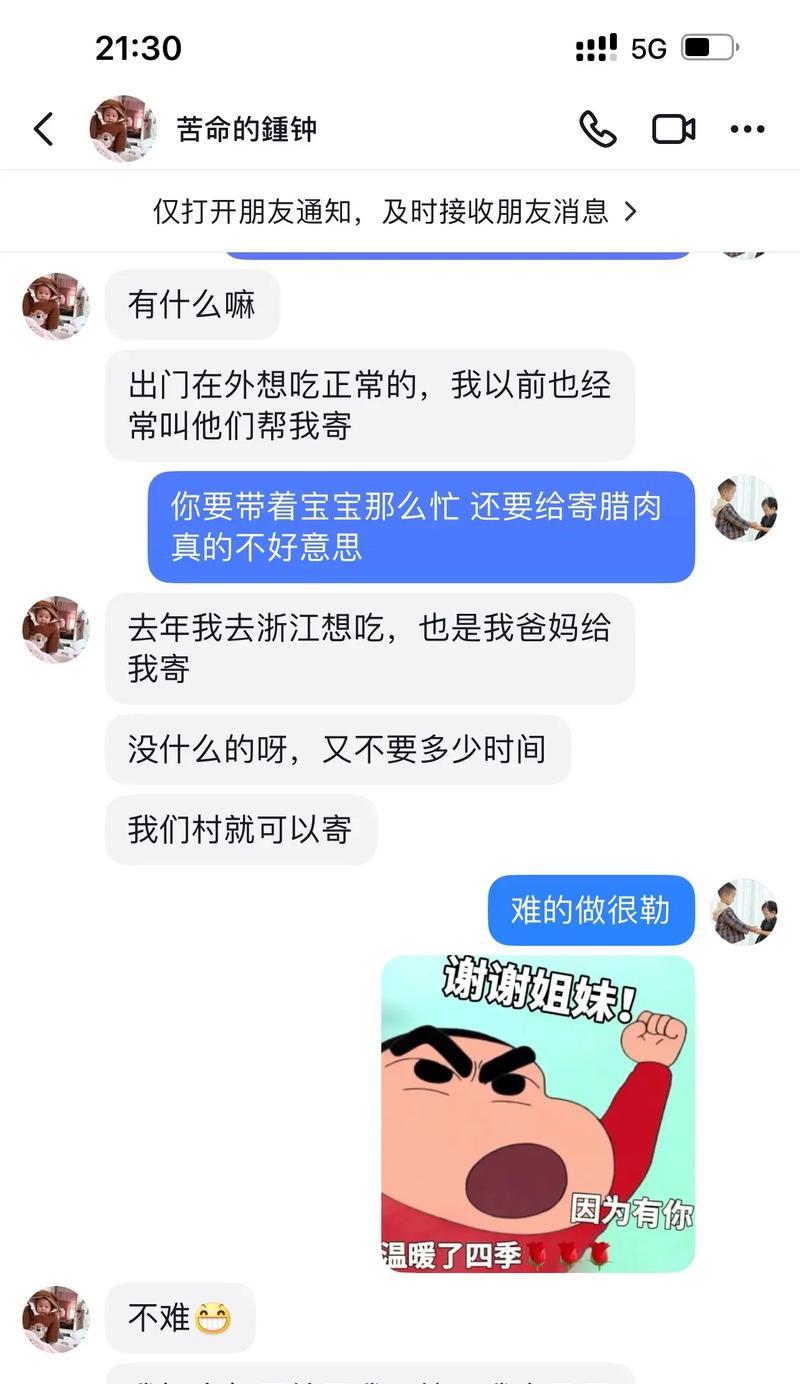Tap my avatar beside 难的做很勒 message

pos(744,911)
